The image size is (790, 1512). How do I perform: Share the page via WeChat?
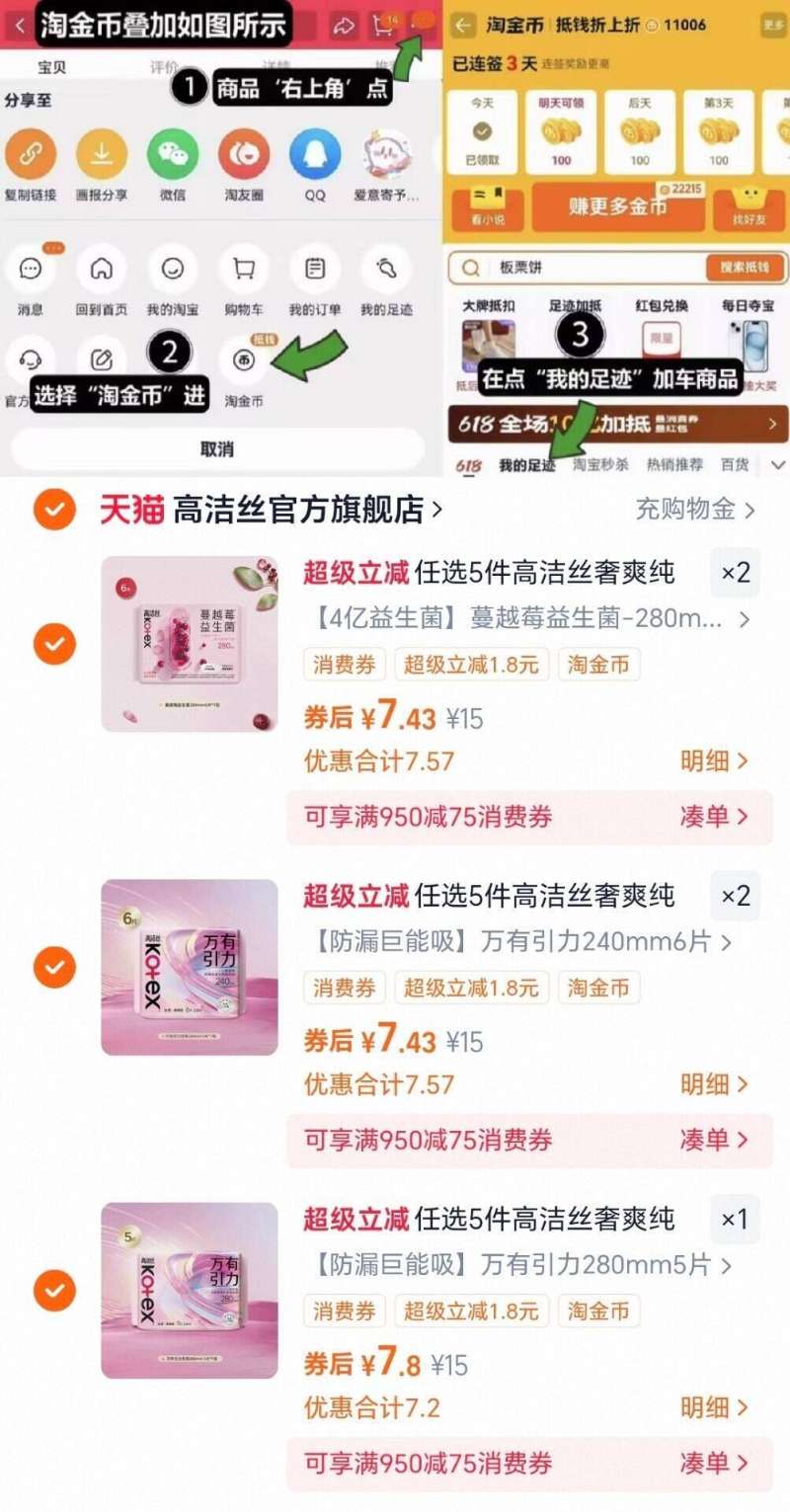tap(173, 155)
